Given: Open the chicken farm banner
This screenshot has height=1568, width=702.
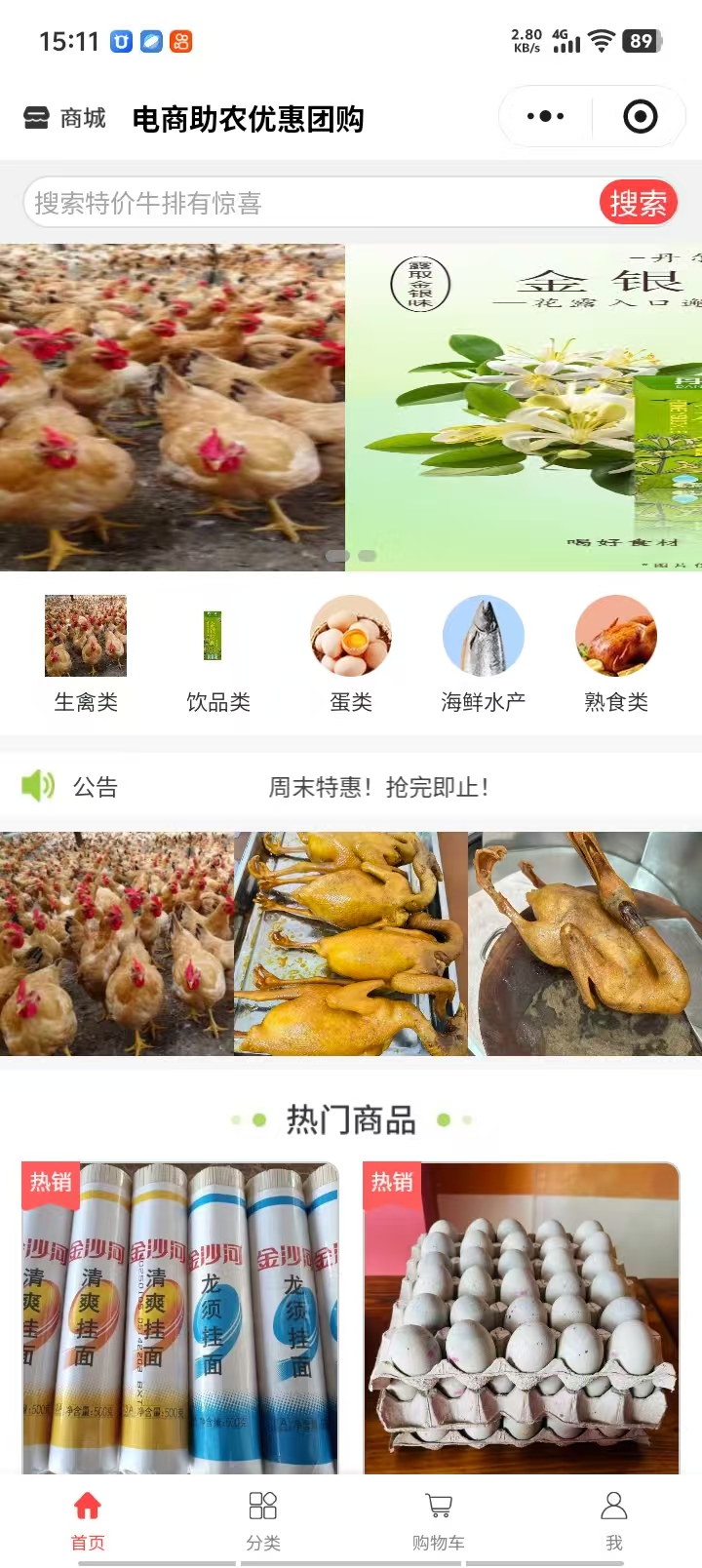Looking at the screenshot, I should pyautogui.click(x=172, y=407).
